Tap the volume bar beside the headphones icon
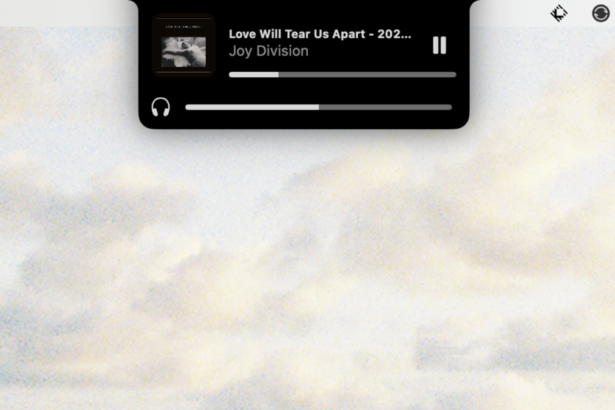 [318, 107]
